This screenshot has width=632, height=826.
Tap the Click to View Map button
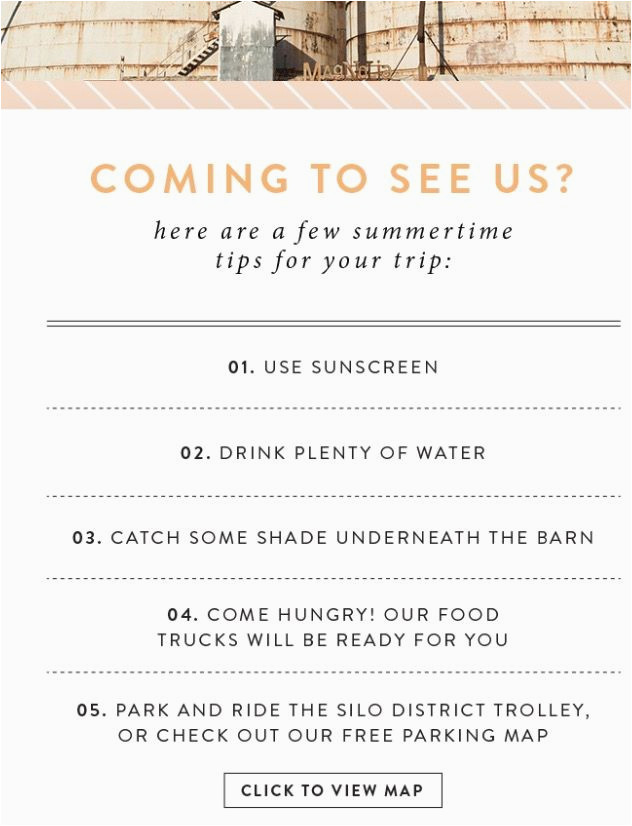pos(332,790)
